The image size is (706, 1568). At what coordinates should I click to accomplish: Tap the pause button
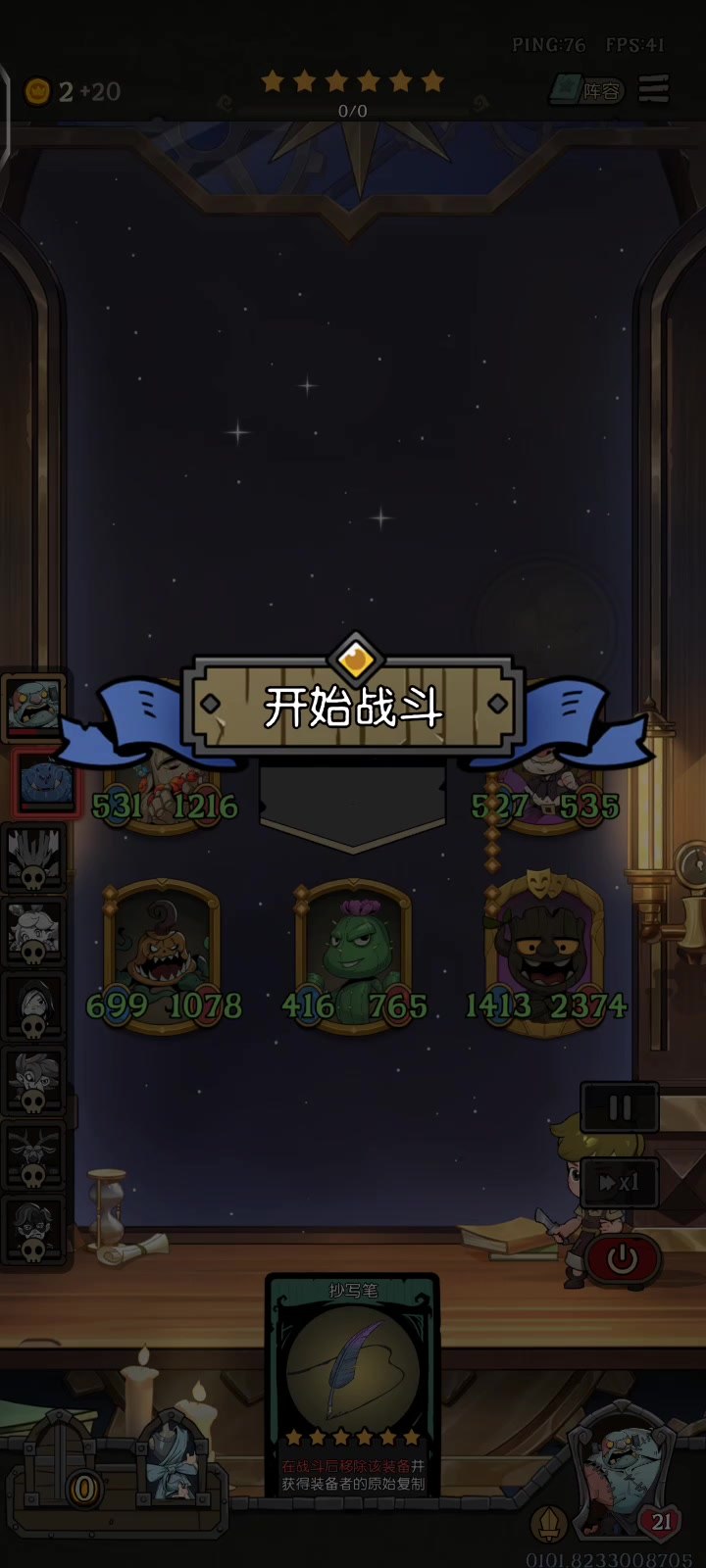point(620,1108)
